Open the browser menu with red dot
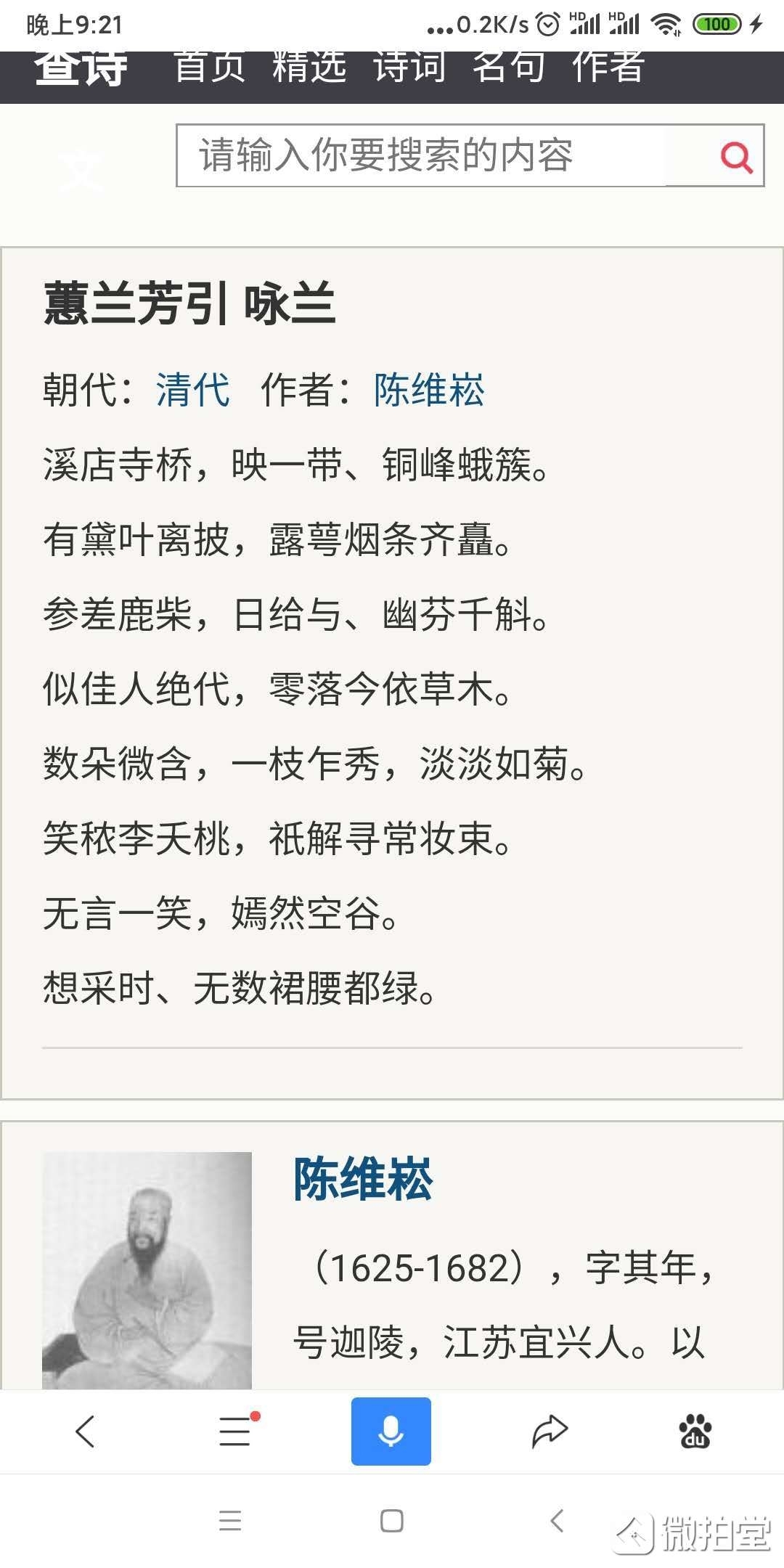784x1568 pixels. point(235,1431)
